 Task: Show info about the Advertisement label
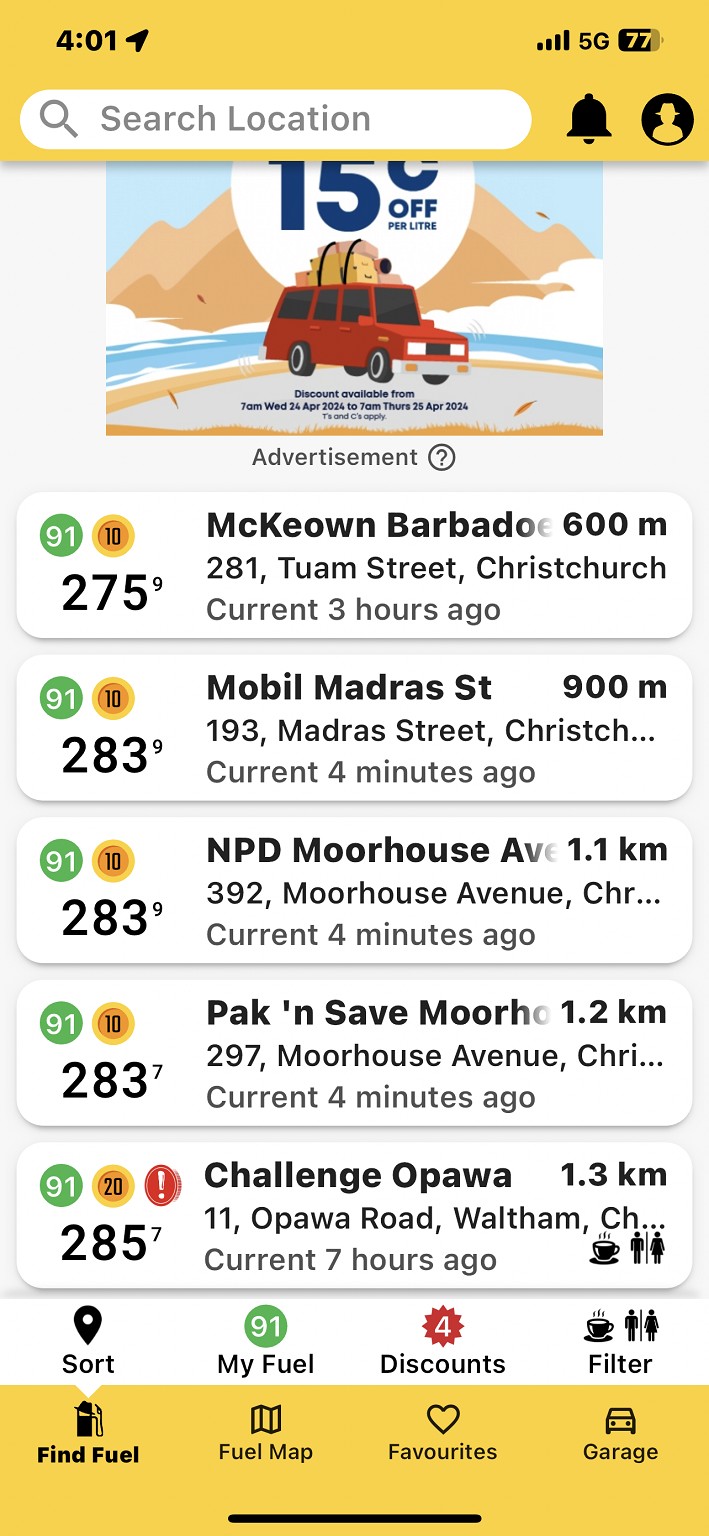(x=441, y=458)
